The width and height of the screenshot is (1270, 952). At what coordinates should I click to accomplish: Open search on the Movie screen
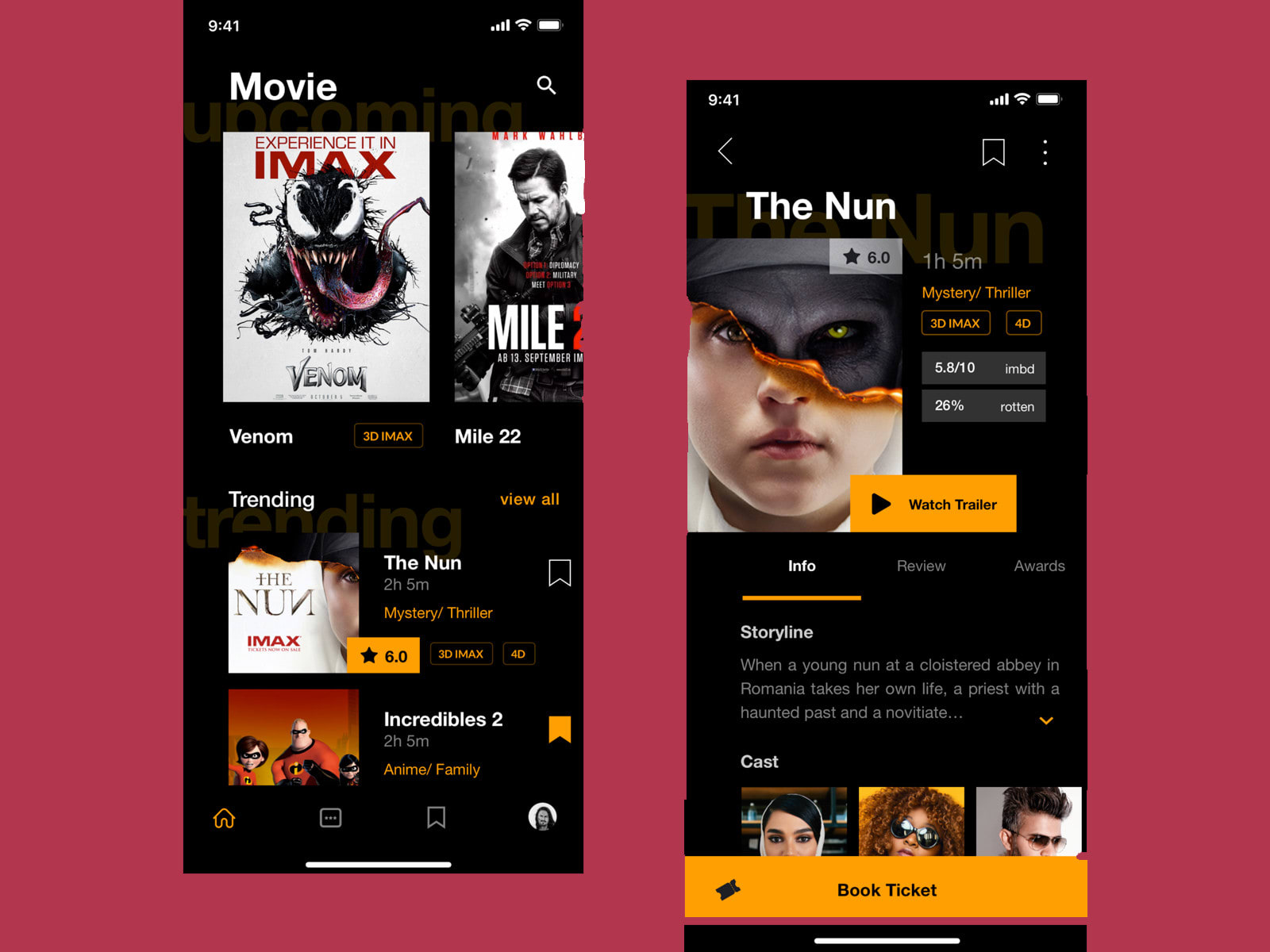pyautogui.click(x=546, y=85)
